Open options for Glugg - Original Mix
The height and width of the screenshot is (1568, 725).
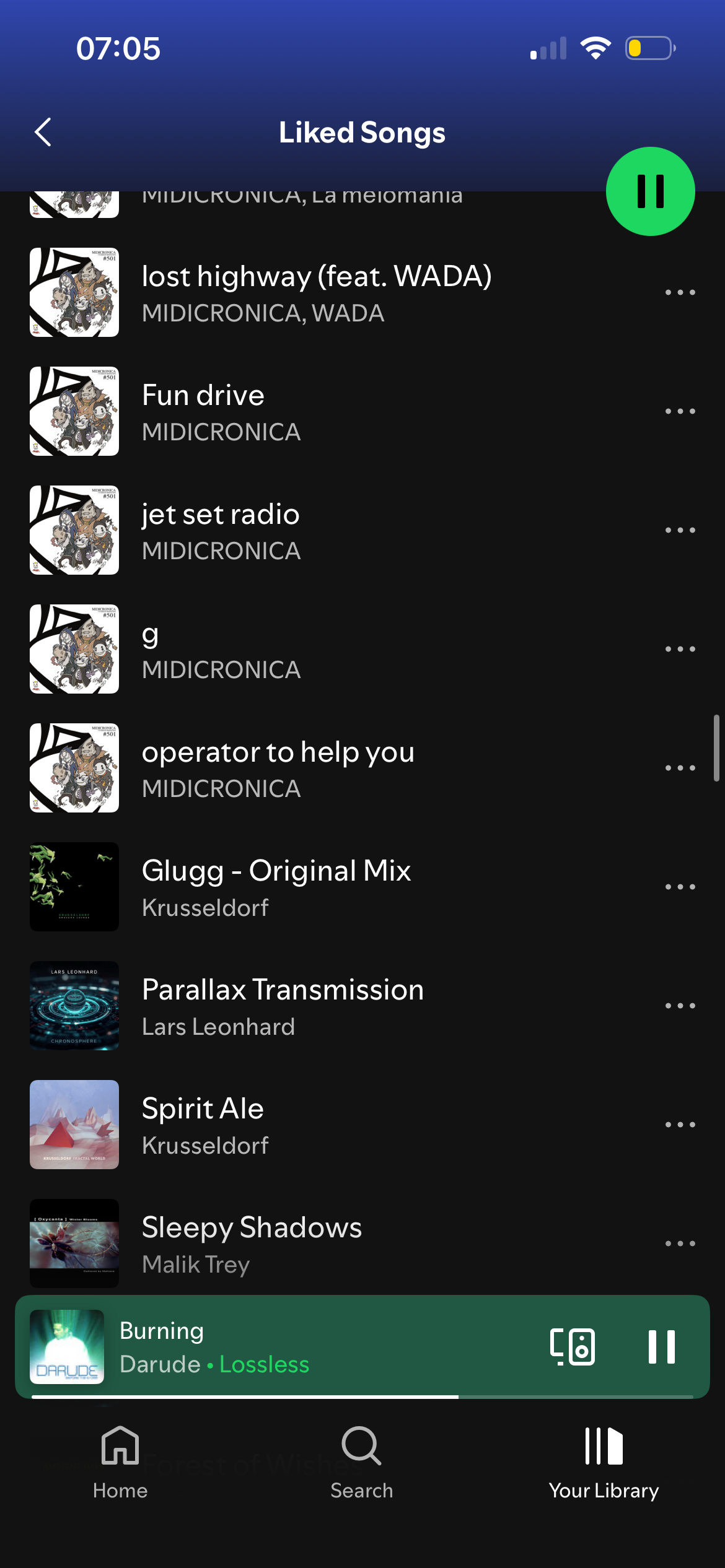pyautogui.click(x=680, y=887)
